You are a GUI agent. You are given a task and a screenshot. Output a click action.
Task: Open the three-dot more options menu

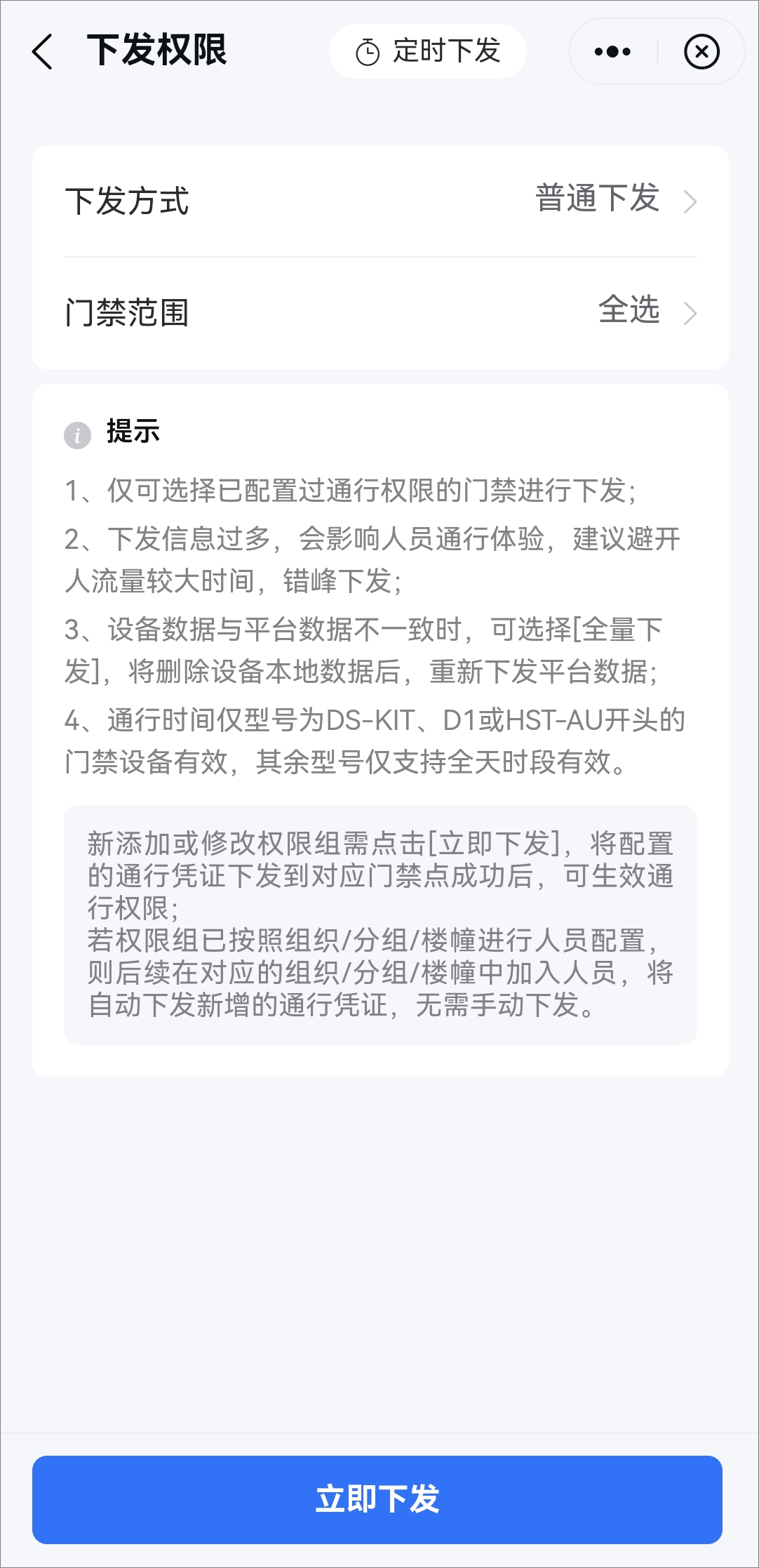tap(612, 51)
